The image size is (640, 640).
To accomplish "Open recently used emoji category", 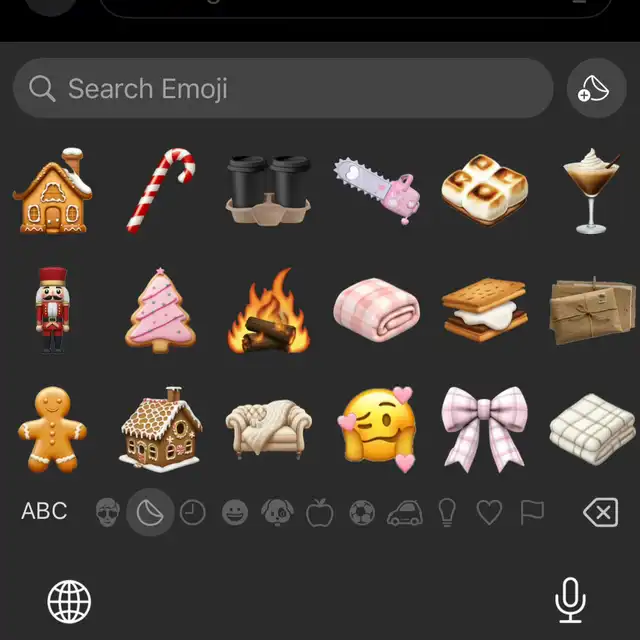I will point(192,513).
